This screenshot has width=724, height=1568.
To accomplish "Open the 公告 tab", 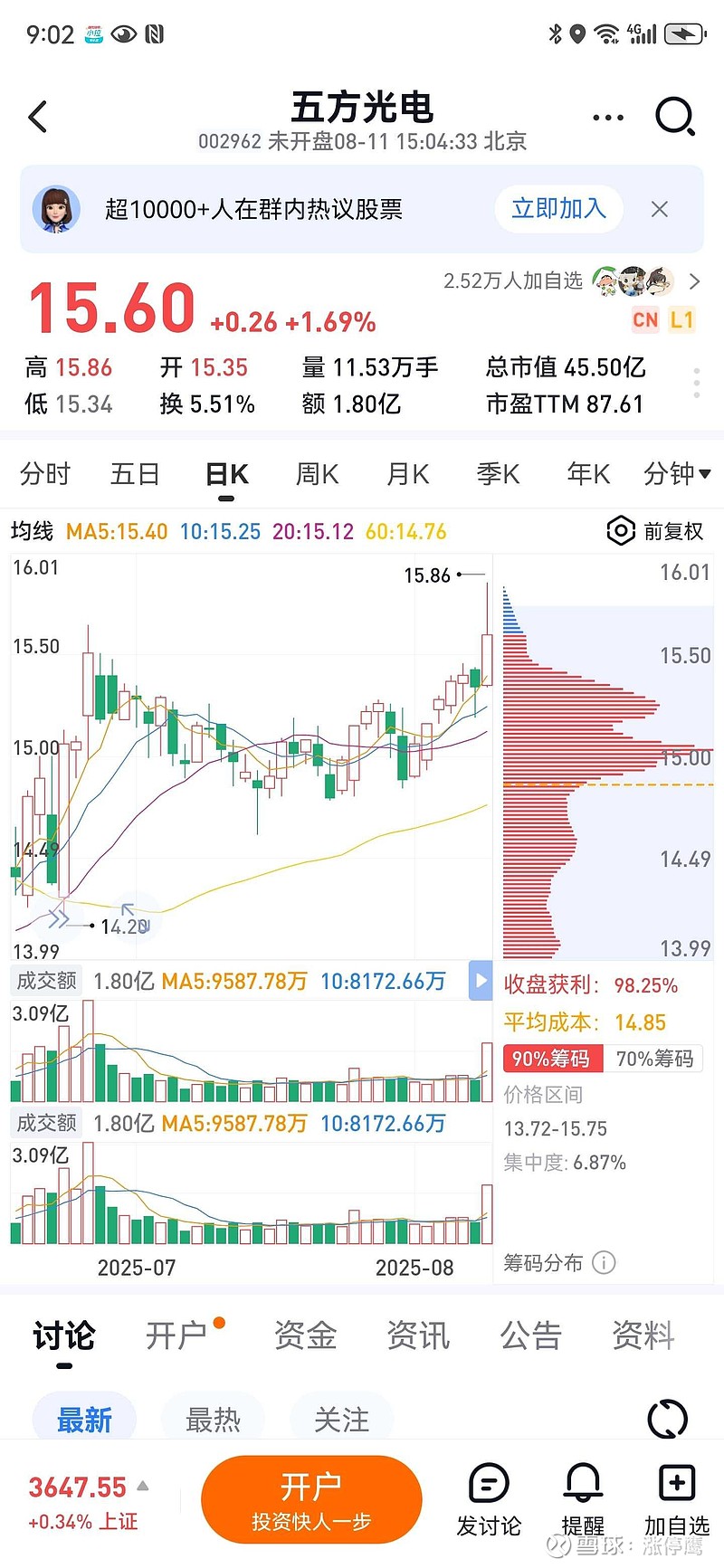I will [x=530, y=1335].
